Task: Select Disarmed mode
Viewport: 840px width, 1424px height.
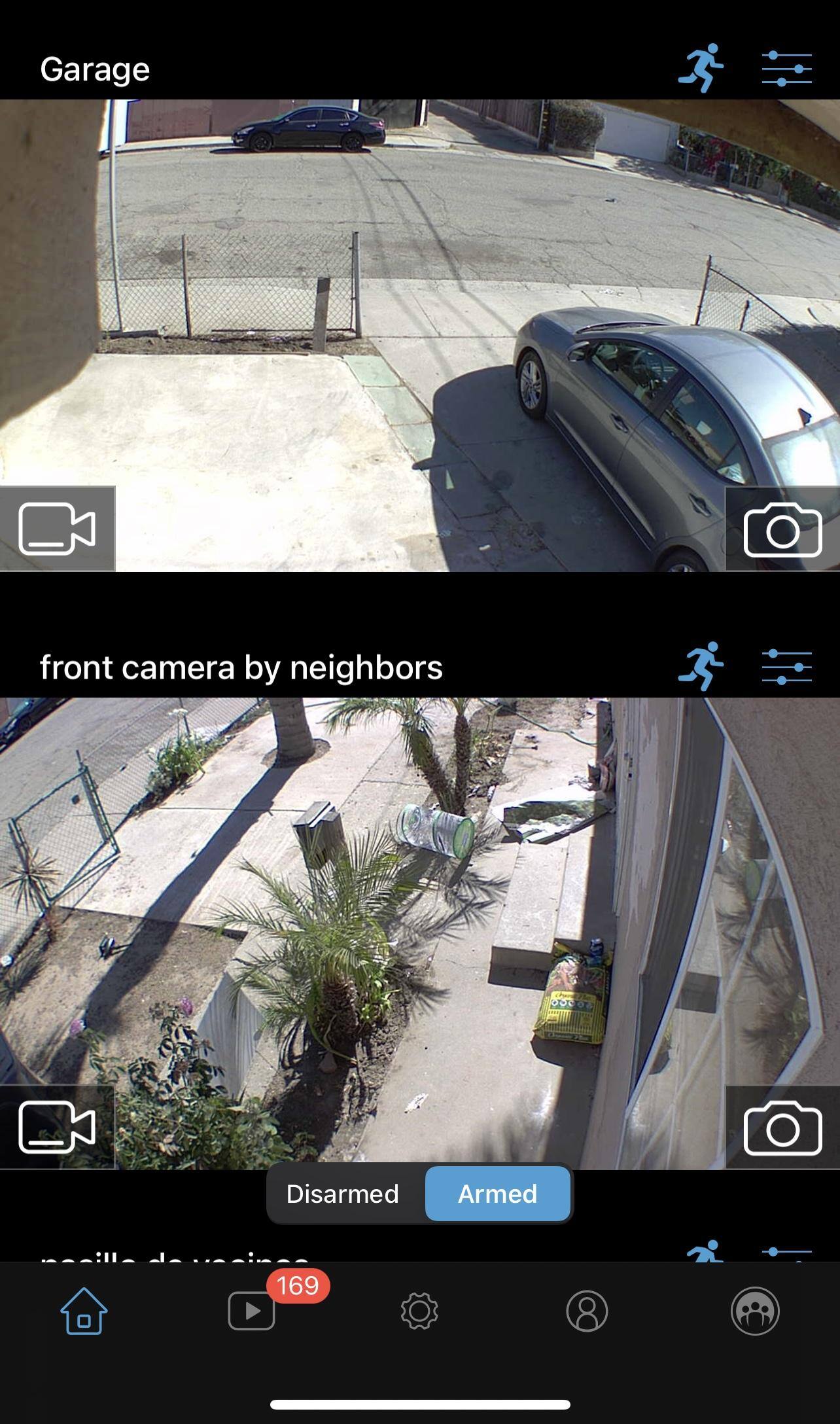Action: tap(343, 1194)
